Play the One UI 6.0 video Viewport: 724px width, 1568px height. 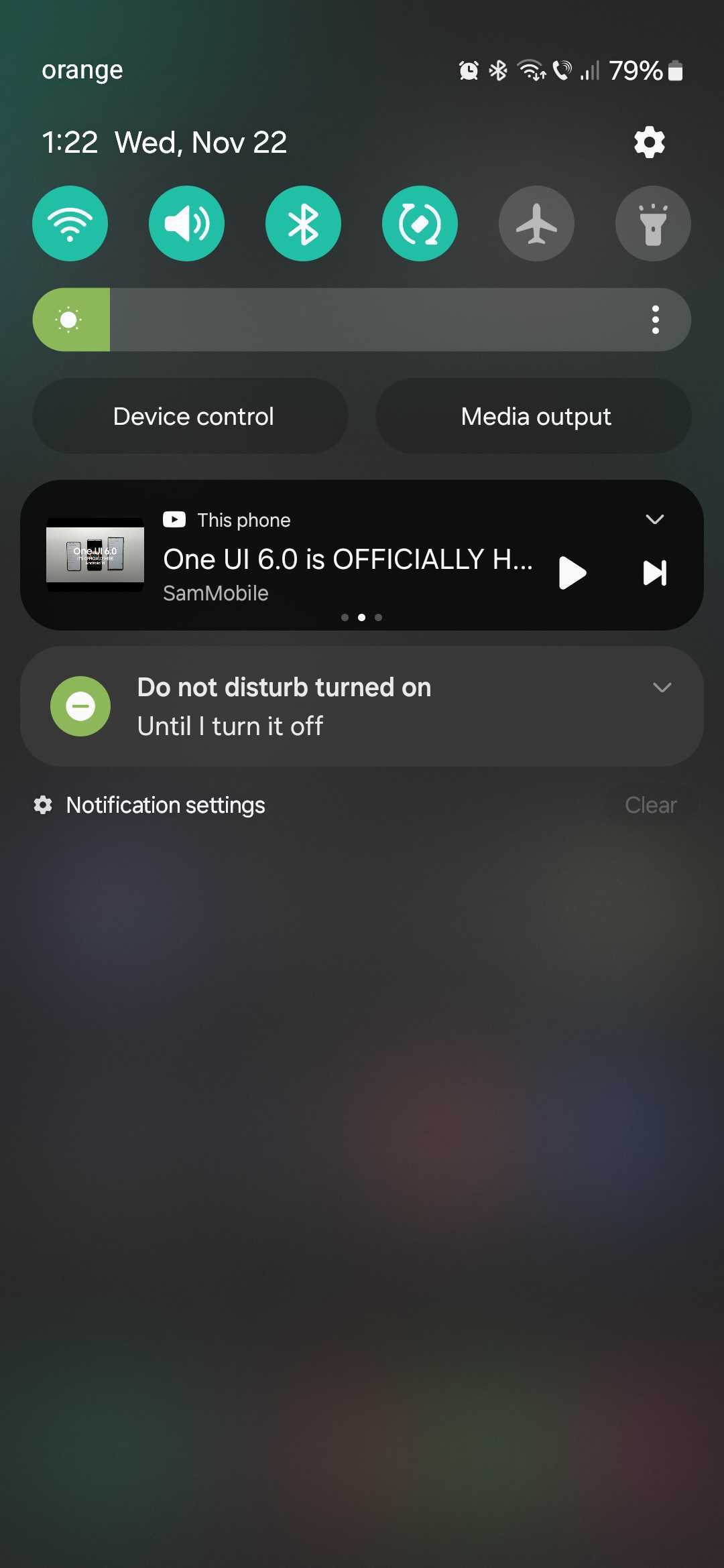click(572, 573)
